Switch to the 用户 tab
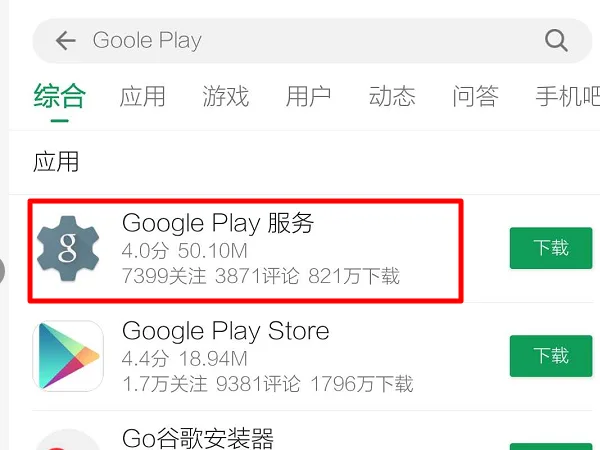Viewport: 600px width, 450px height. (x=308, y=96)
